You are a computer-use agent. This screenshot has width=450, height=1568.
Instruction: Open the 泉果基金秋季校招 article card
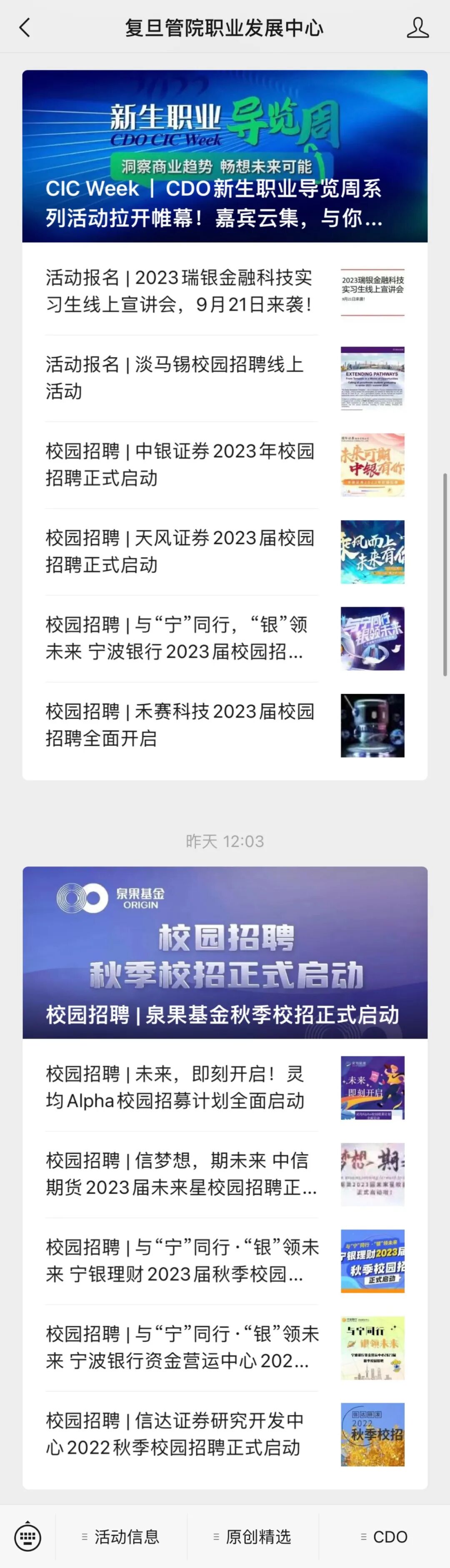pos(225,953)
